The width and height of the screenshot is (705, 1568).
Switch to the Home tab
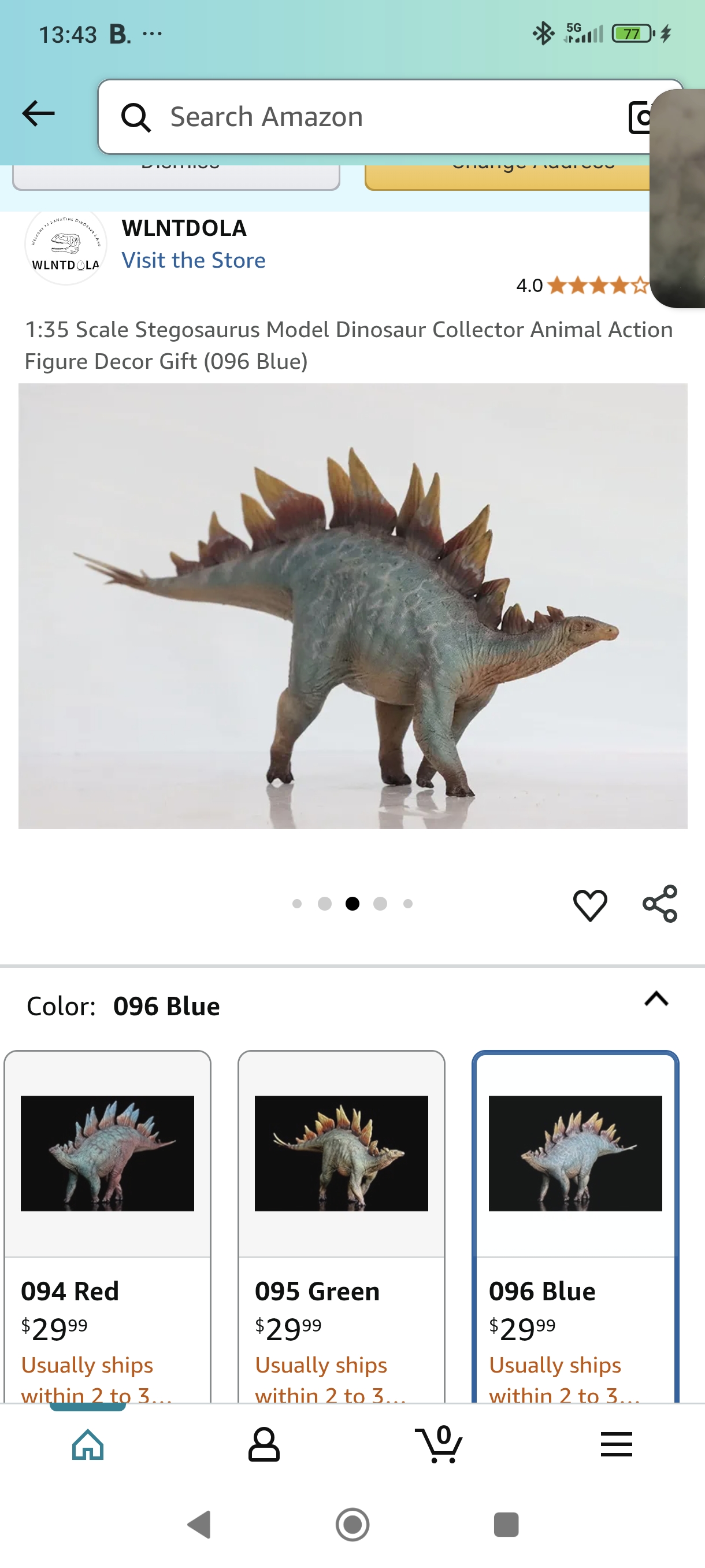pos(88,1444)
